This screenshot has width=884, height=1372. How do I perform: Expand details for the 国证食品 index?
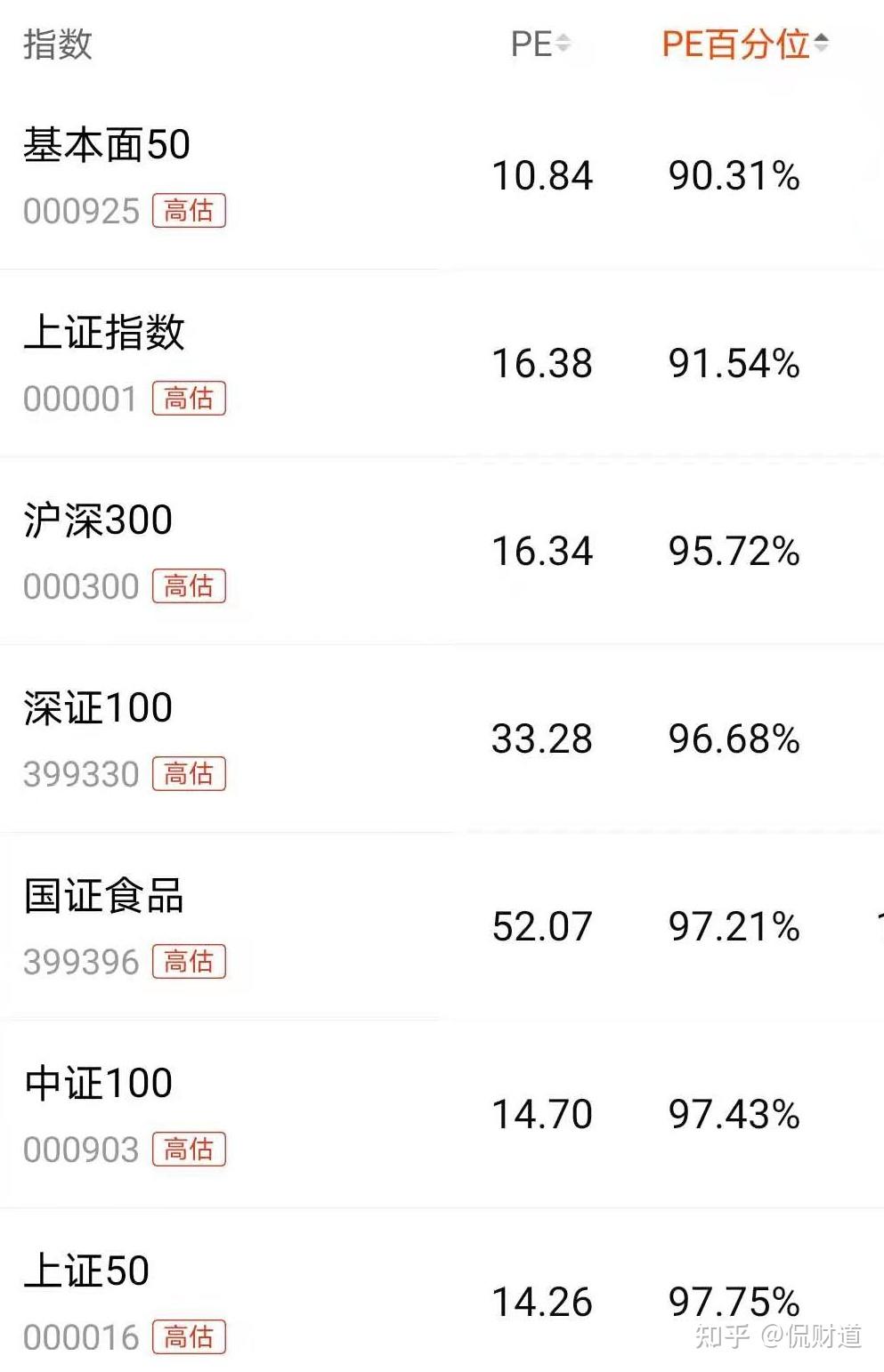coord(102,899)
